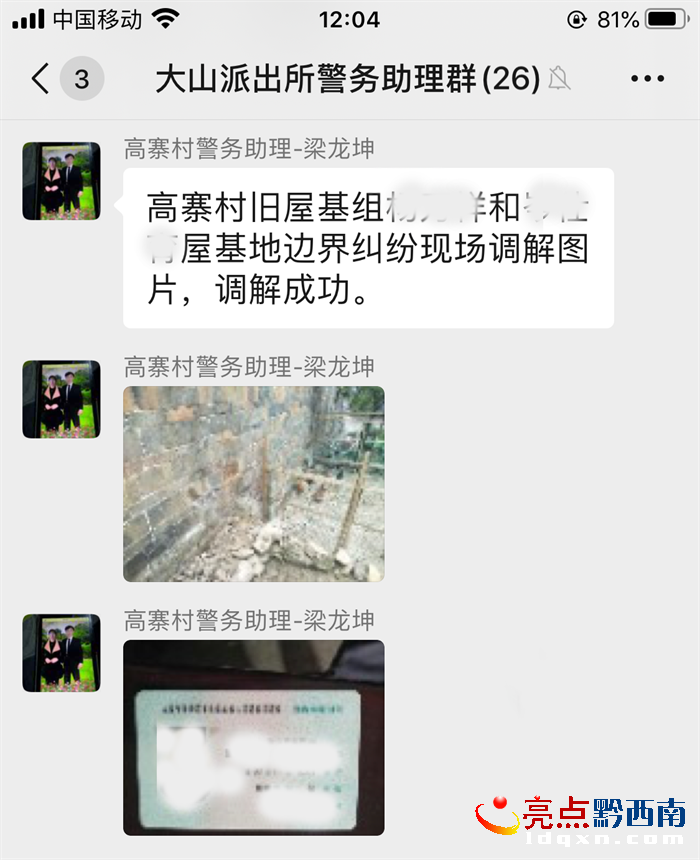Tap sender avatar beside the ID card photo
The height and width of the screenshot is (860, 700).
point(62,653)
